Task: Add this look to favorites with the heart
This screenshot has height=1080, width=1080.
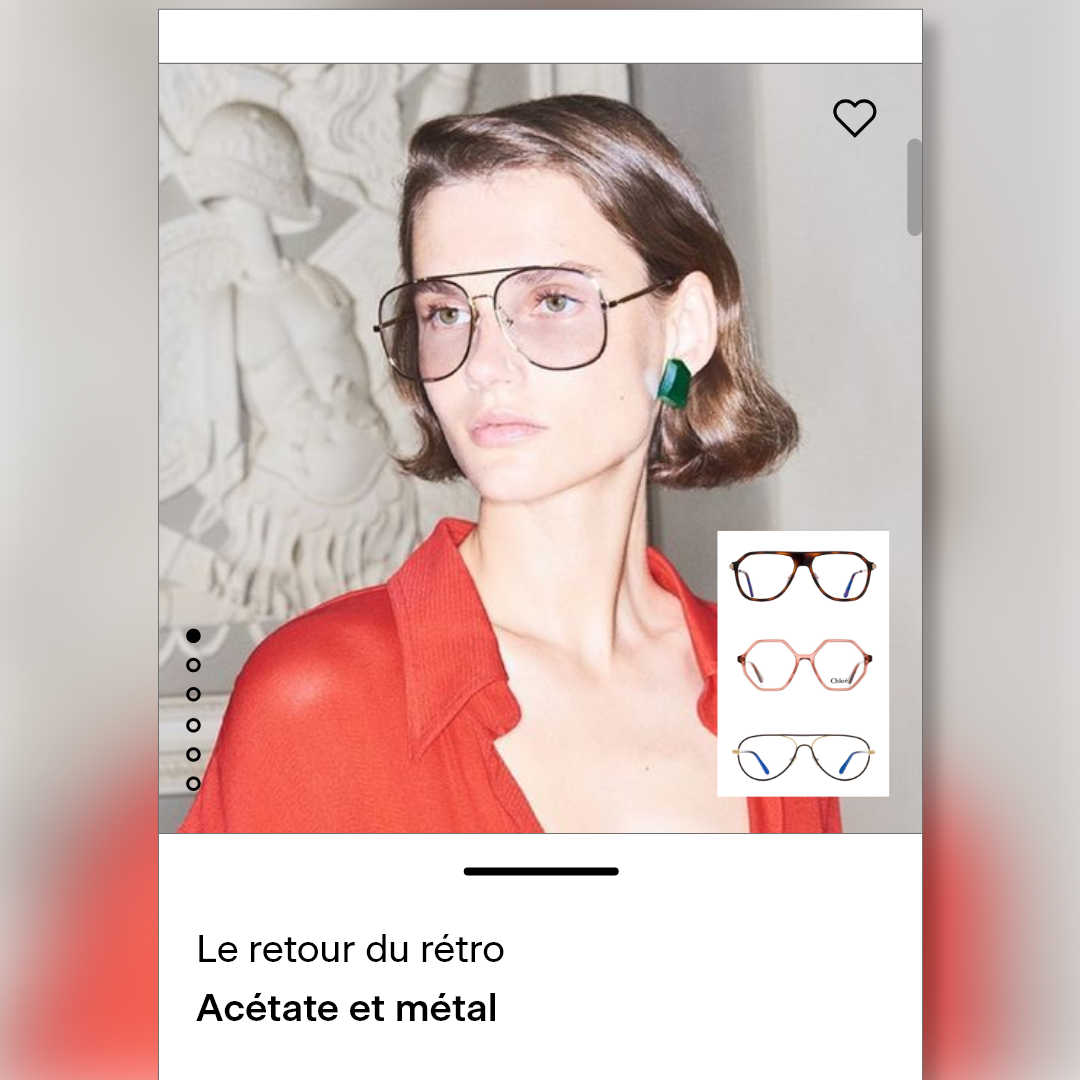Action: tap(854, 118)
